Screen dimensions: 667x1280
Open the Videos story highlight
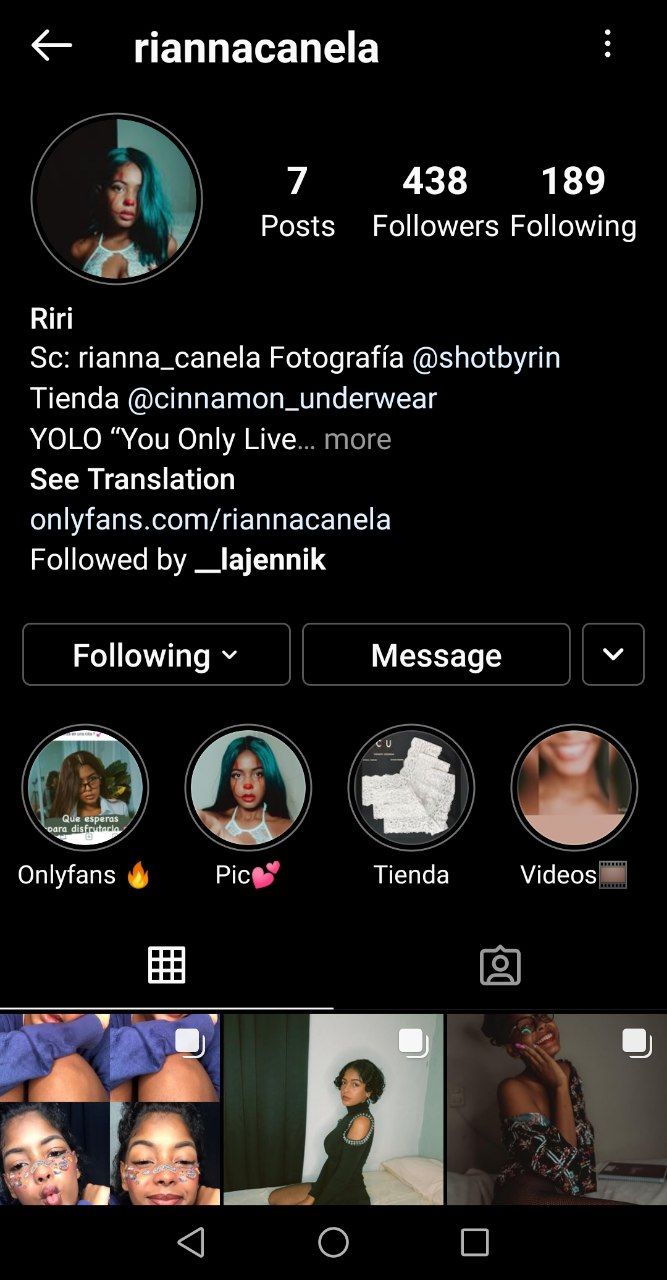tap(574, 788)
